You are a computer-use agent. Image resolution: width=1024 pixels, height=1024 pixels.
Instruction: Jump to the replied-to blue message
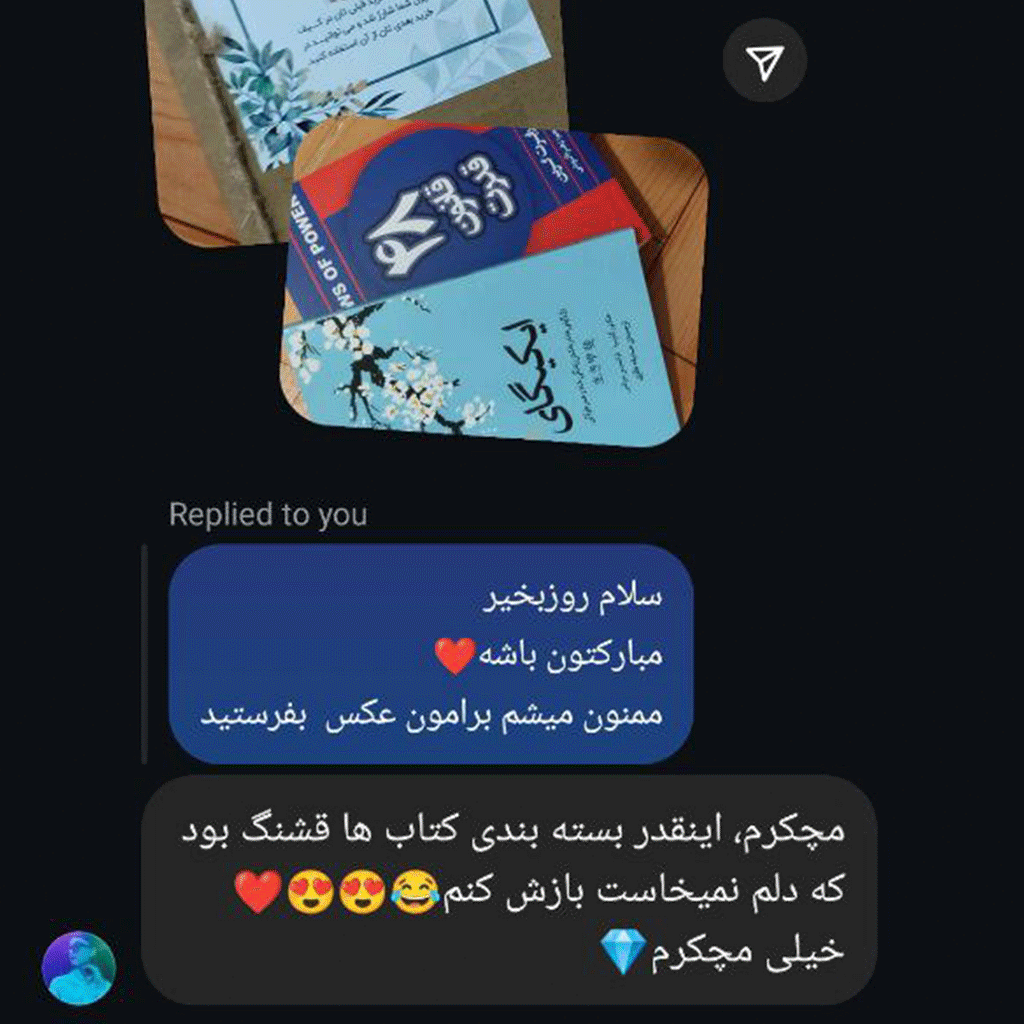pos(430,655)
